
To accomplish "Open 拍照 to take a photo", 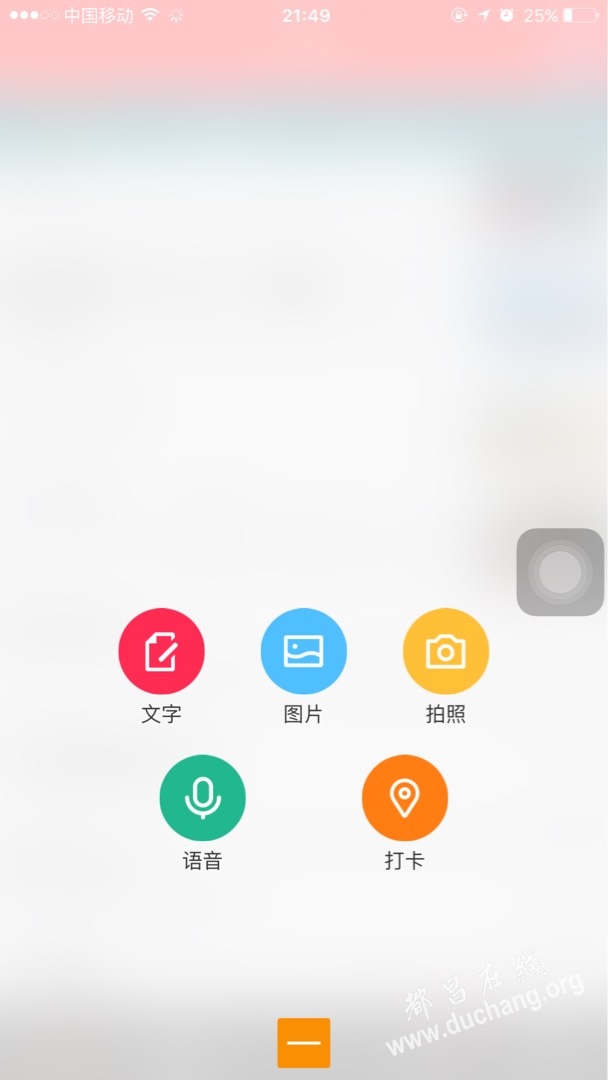I will point(446,651).
